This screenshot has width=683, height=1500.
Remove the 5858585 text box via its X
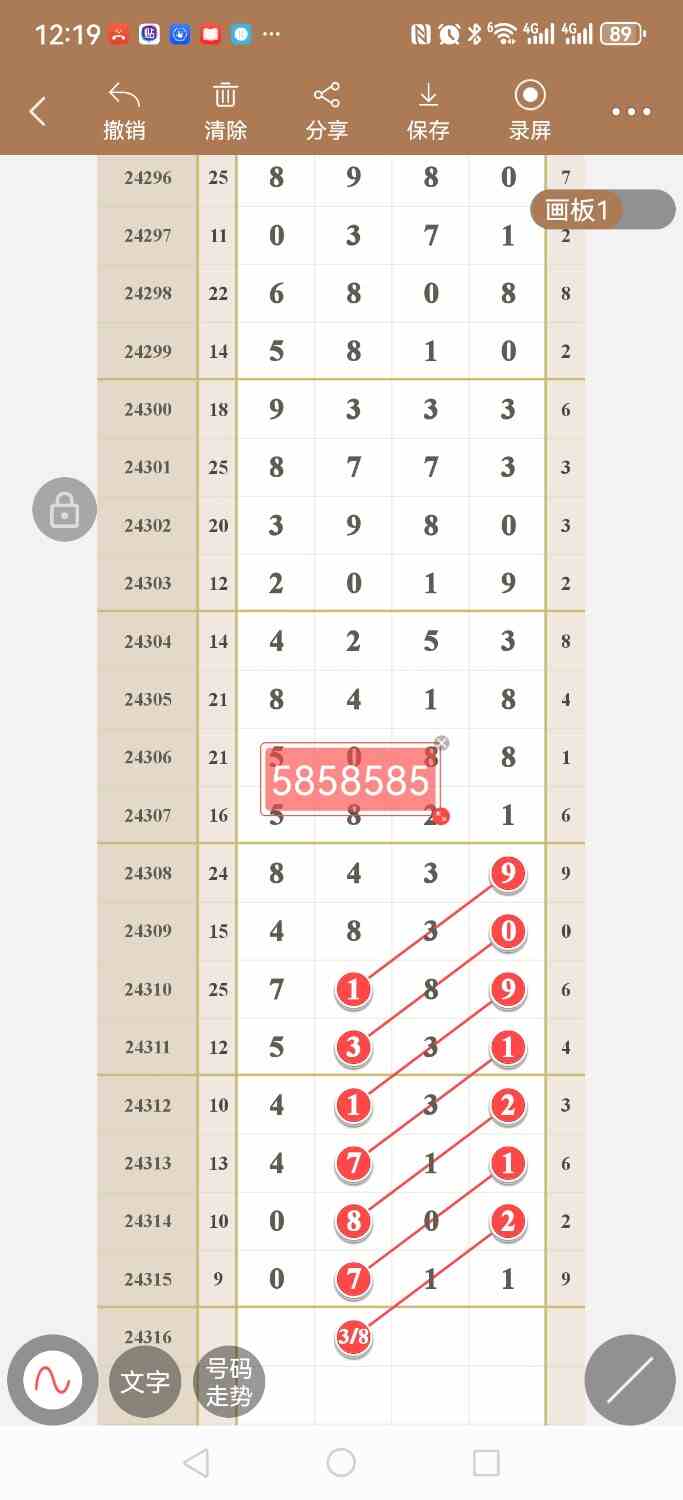(x=442, y=743)
